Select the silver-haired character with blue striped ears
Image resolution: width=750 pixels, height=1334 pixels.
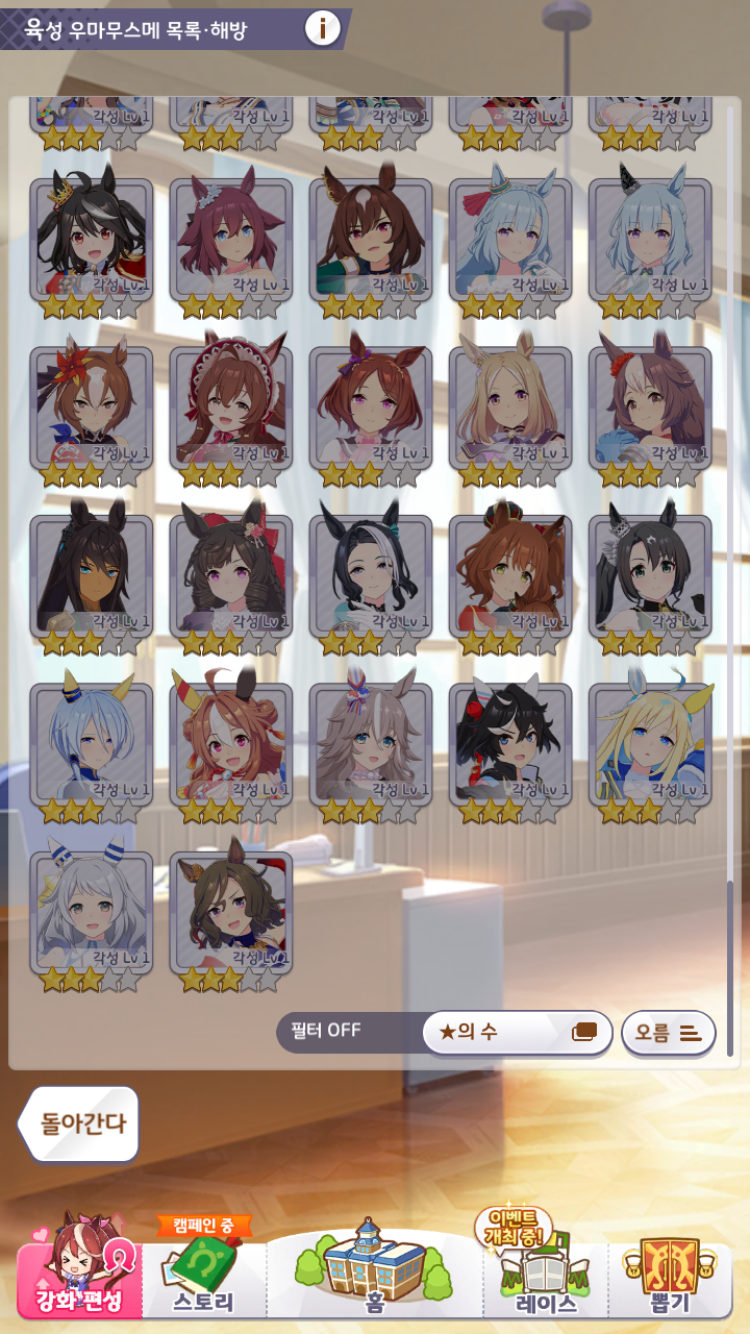(x=91, y=912)
